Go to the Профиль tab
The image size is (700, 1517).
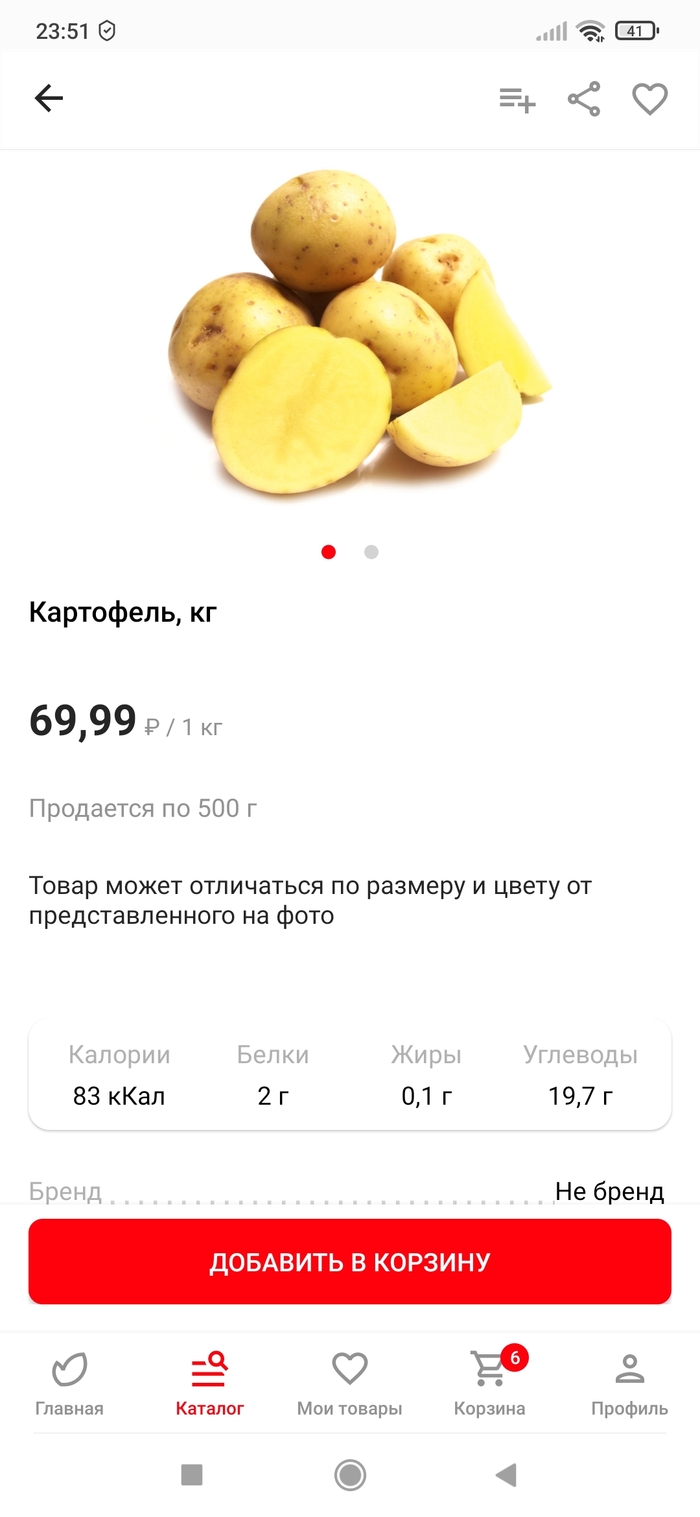click(629, 1384)
